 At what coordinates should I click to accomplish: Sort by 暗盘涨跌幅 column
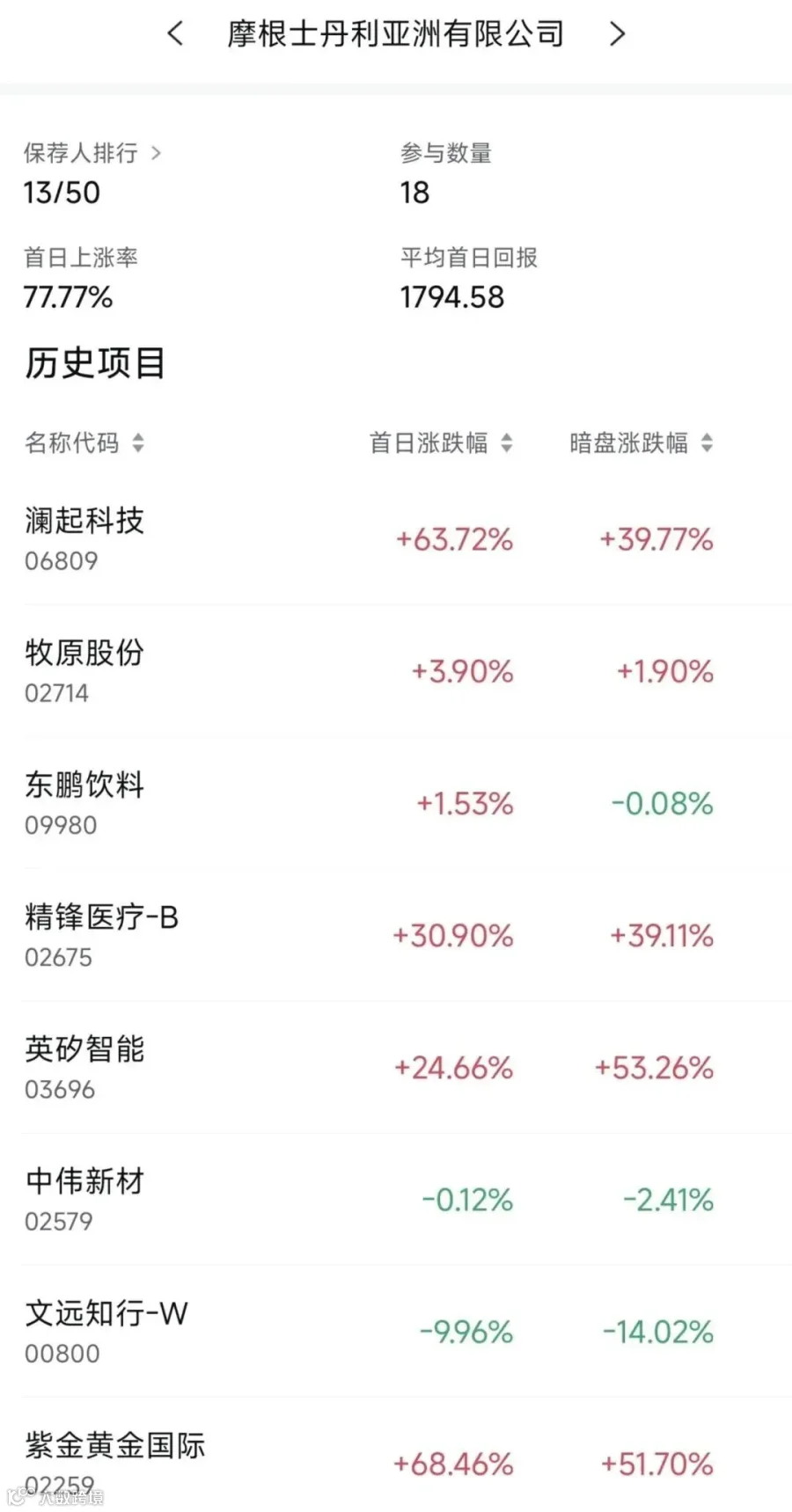642,442
